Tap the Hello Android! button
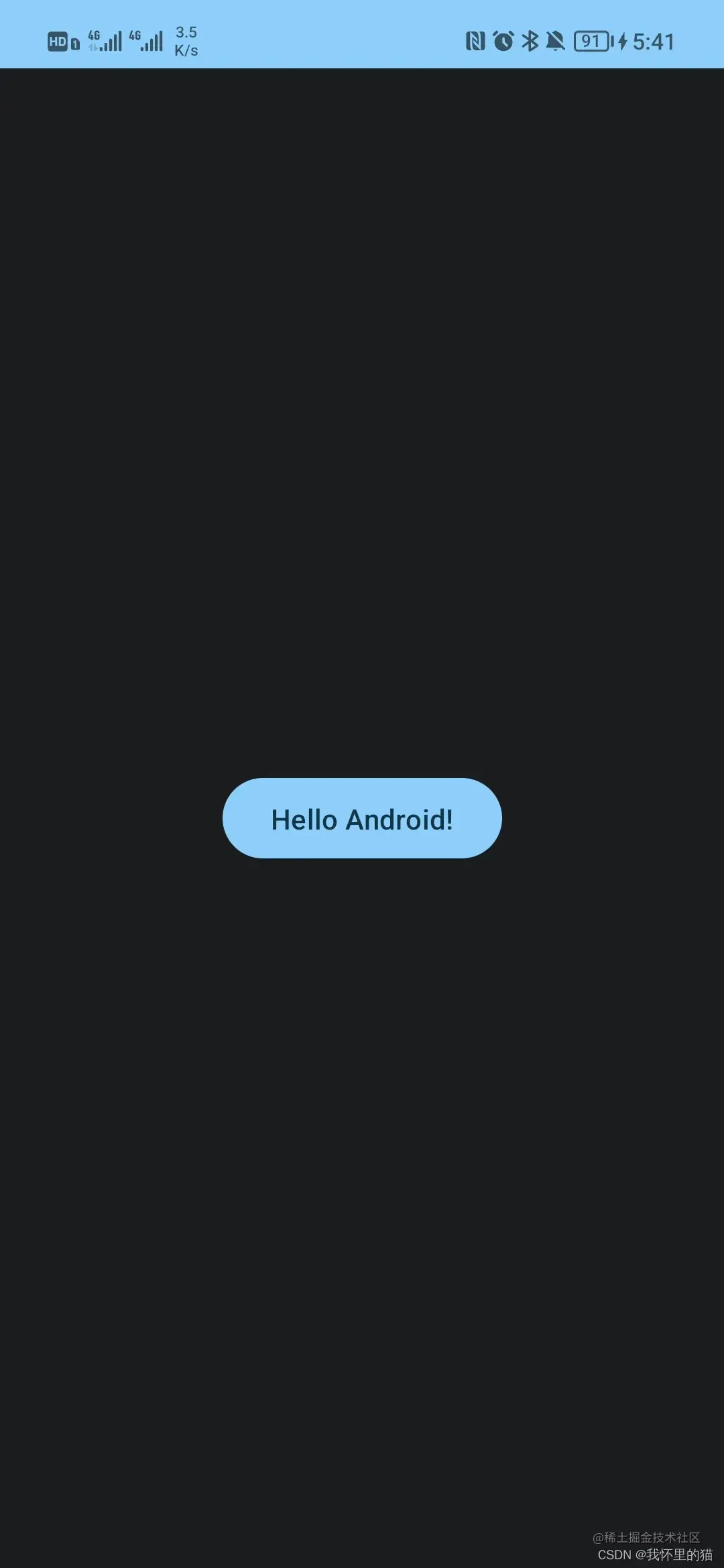724x1568 pixels. (362, 818)
